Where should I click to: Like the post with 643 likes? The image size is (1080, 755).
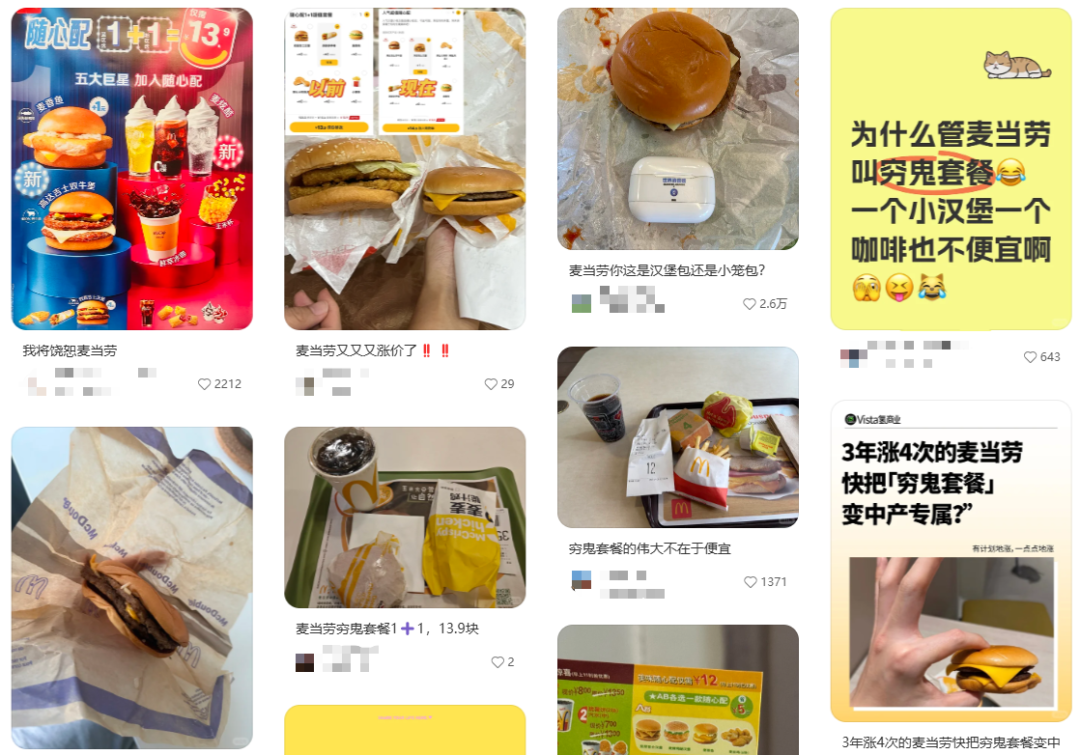1030,357
